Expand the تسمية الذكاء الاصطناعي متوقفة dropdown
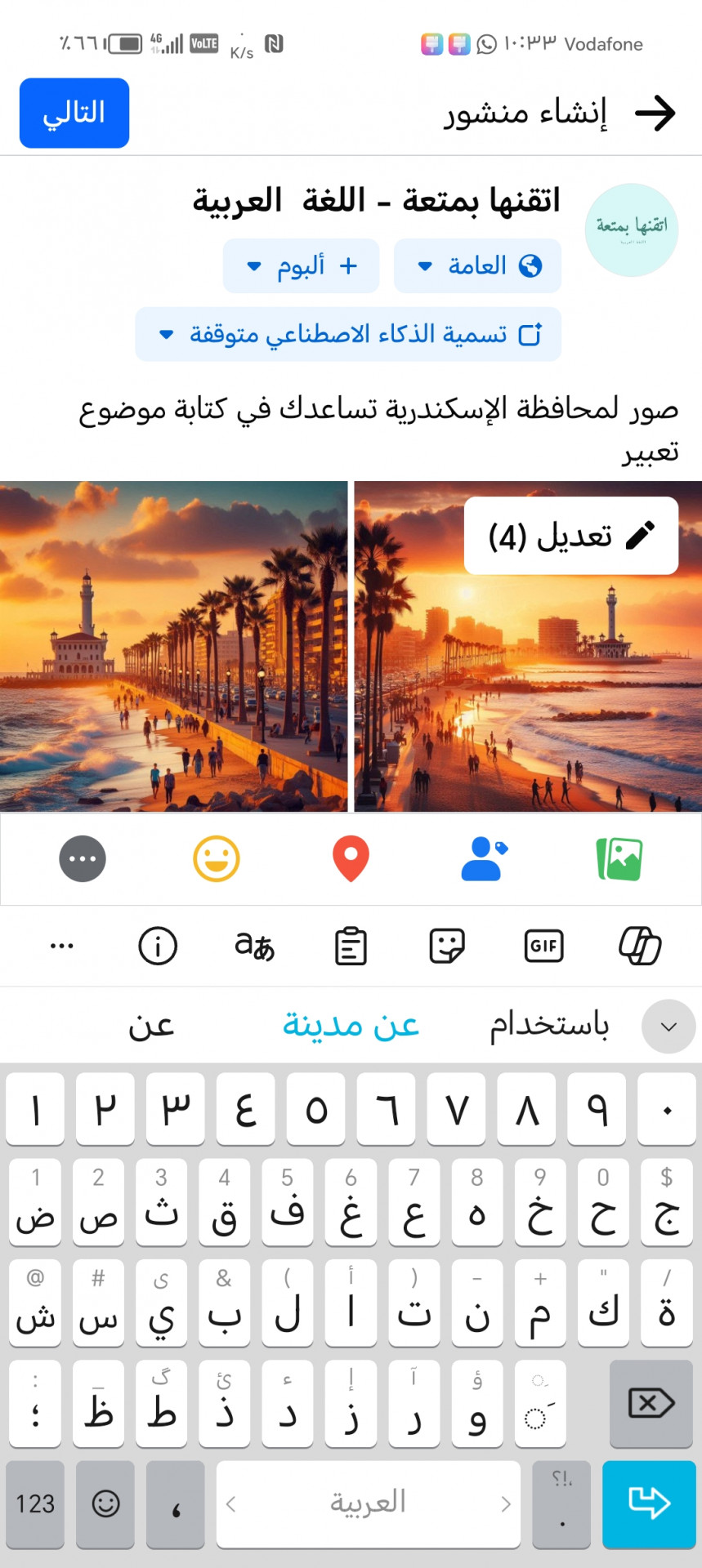The image size is (702, 1568). pos(348,335)
